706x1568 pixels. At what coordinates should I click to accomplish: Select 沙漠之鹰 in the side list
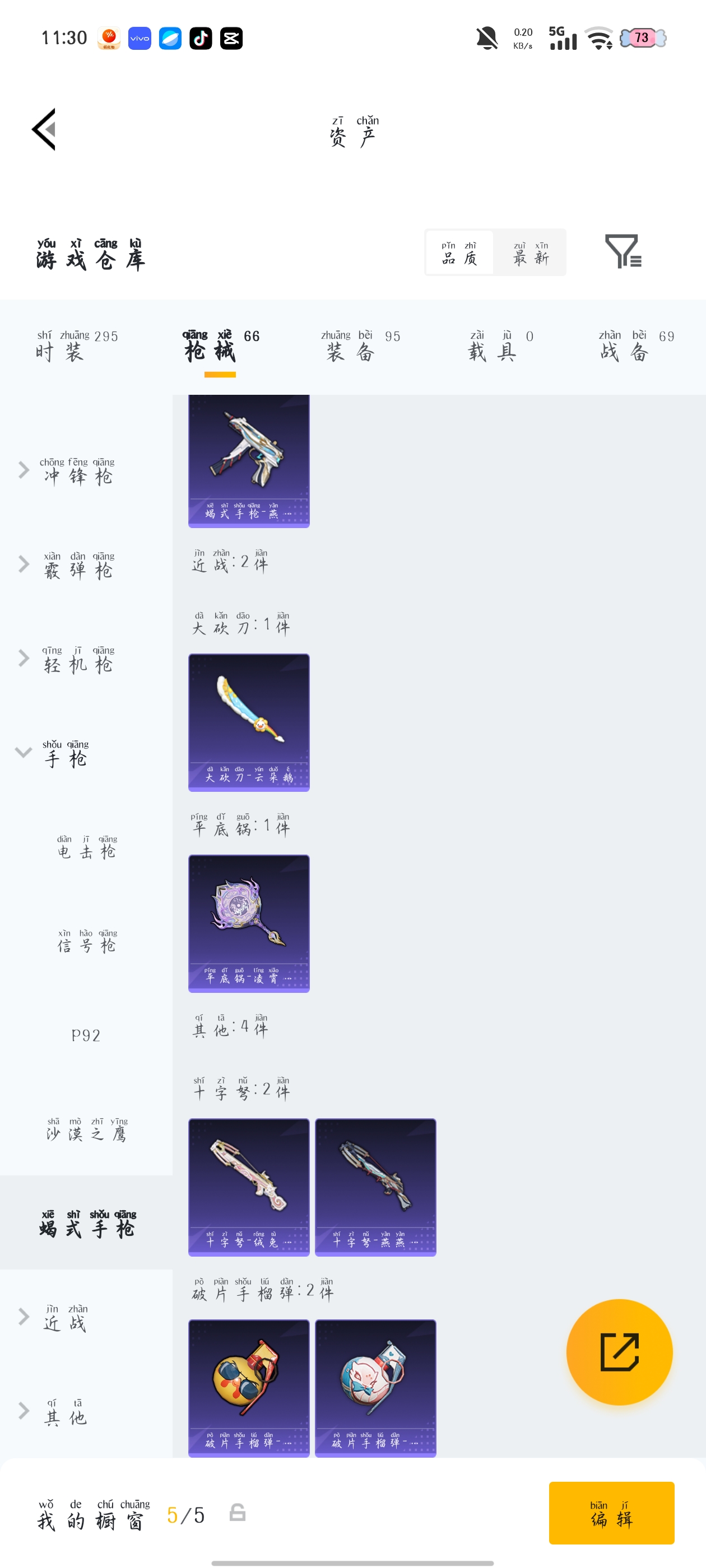pos(86,1129)
